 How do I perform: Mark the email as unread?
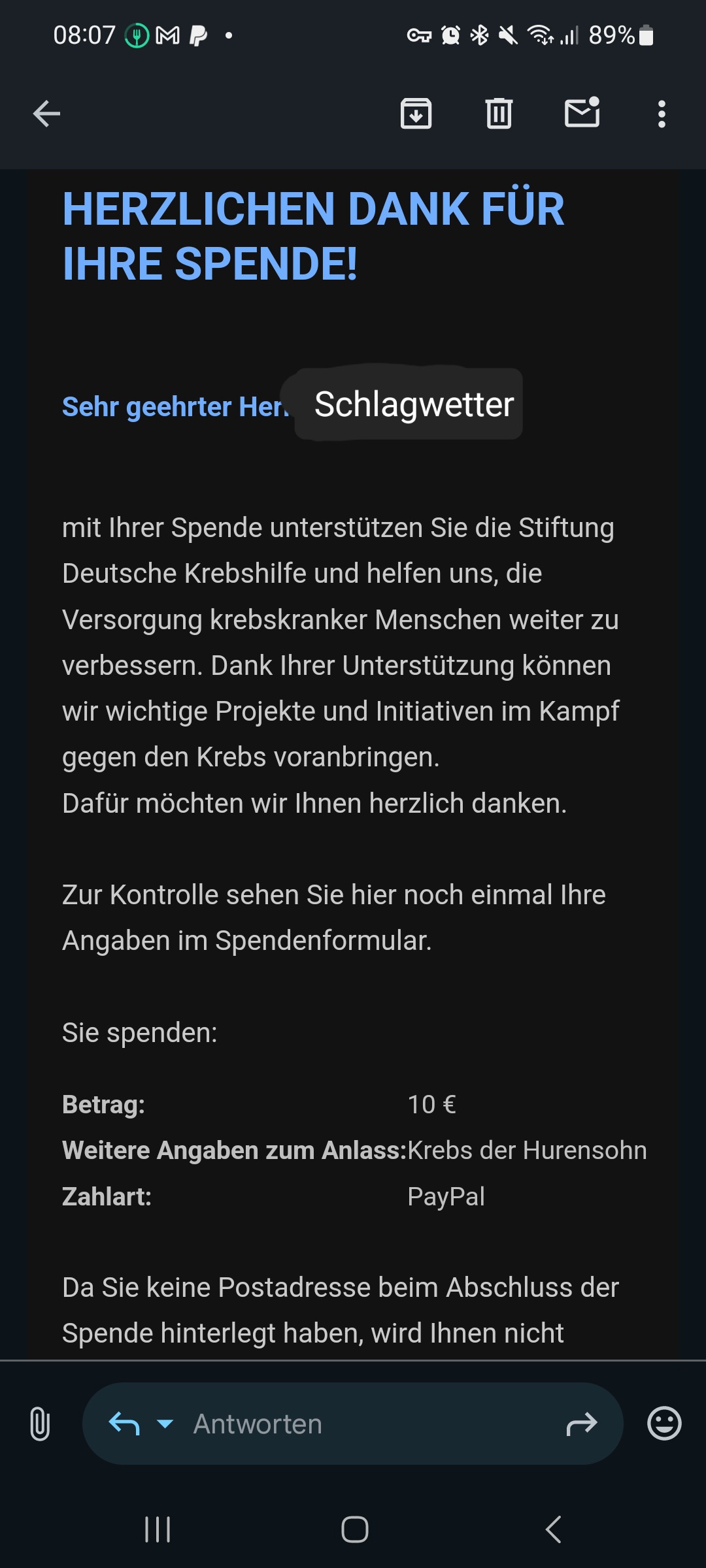582,112
